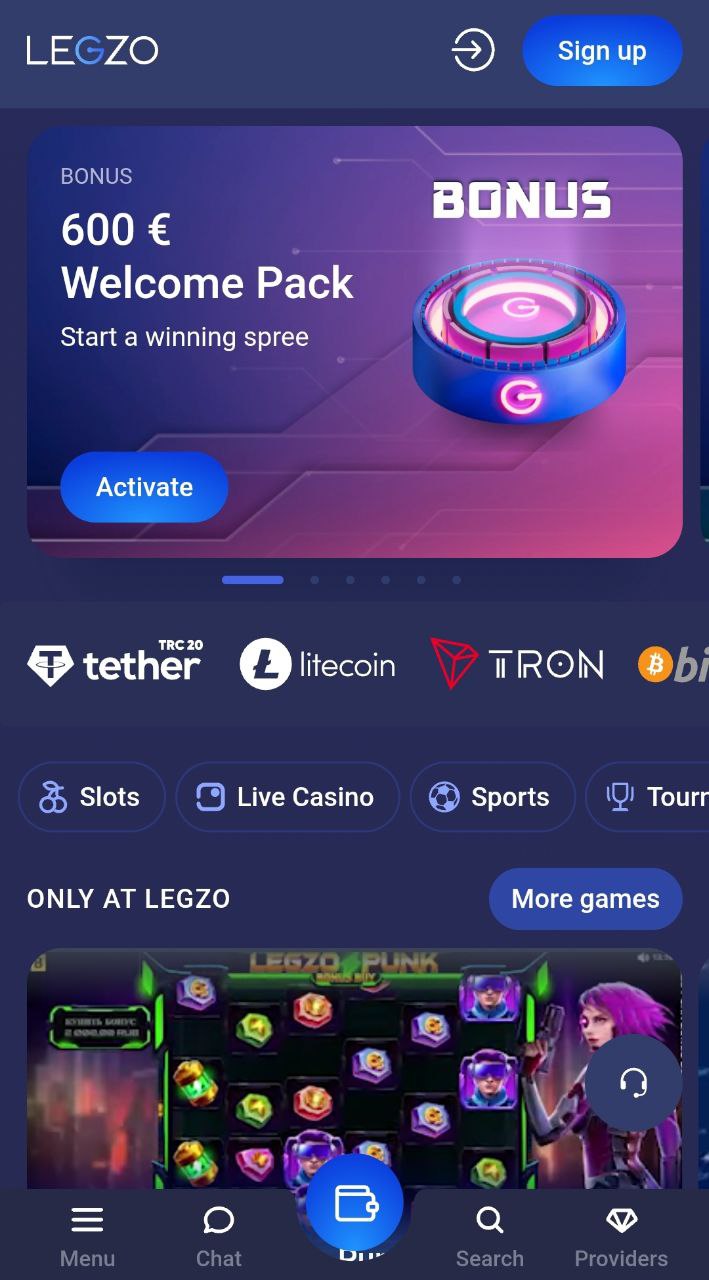Tap More games in Only at Legzo
The height and width of the screenshot is (1280, 709).
[586, 899]
